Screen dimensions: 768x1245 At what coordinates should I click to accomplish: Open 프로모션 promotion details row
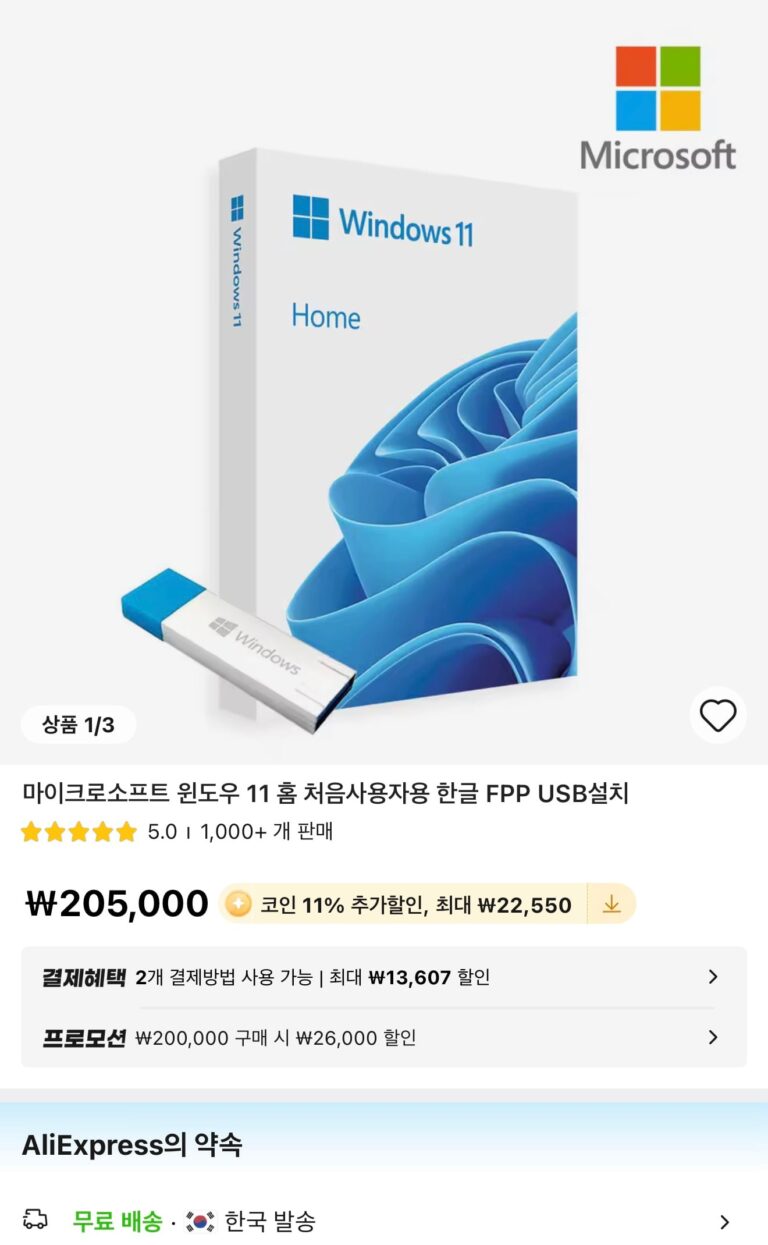pos(384,1038)
